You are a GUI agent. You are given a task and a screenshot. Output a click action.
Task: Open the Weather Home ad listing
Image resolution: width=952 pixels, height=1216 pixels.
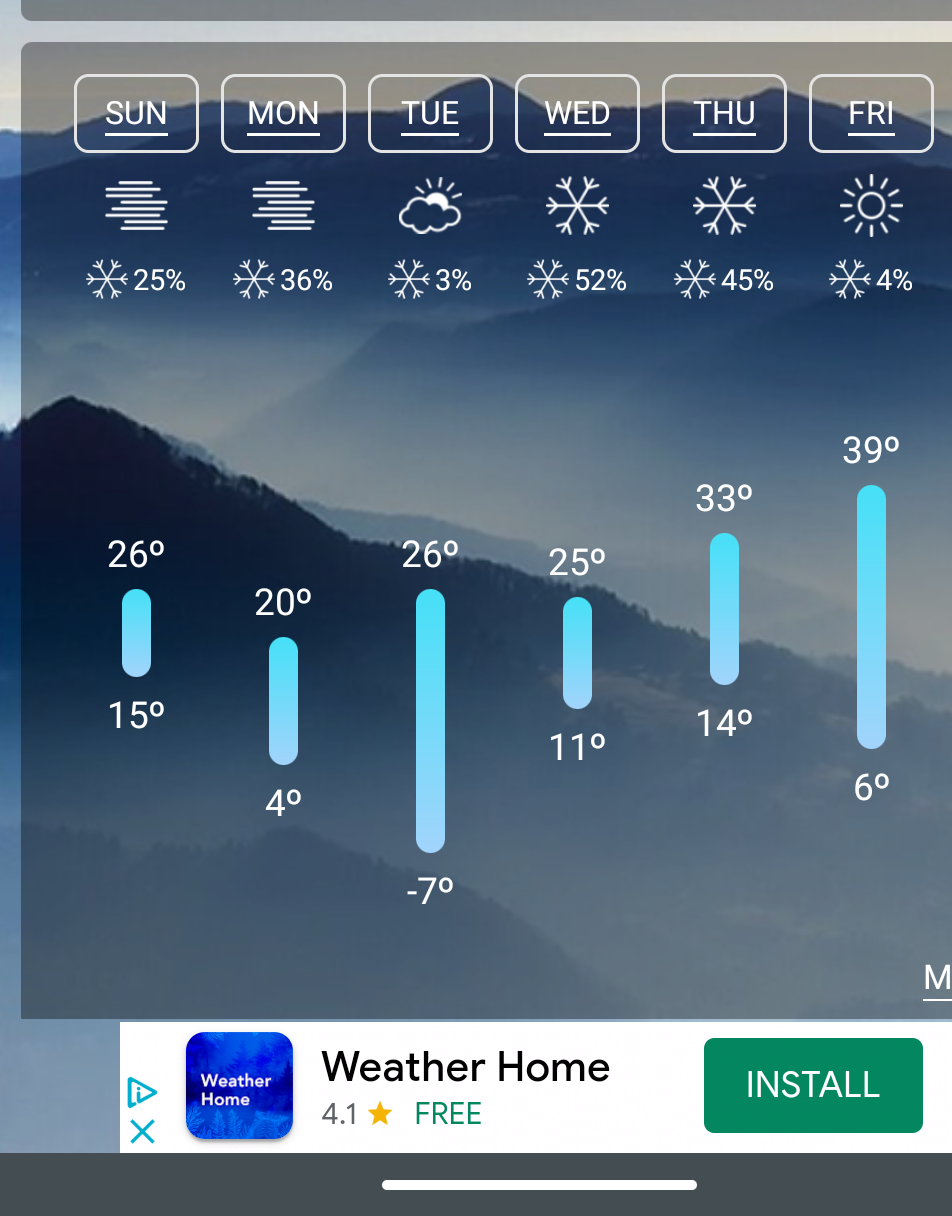pos(465,1068)
